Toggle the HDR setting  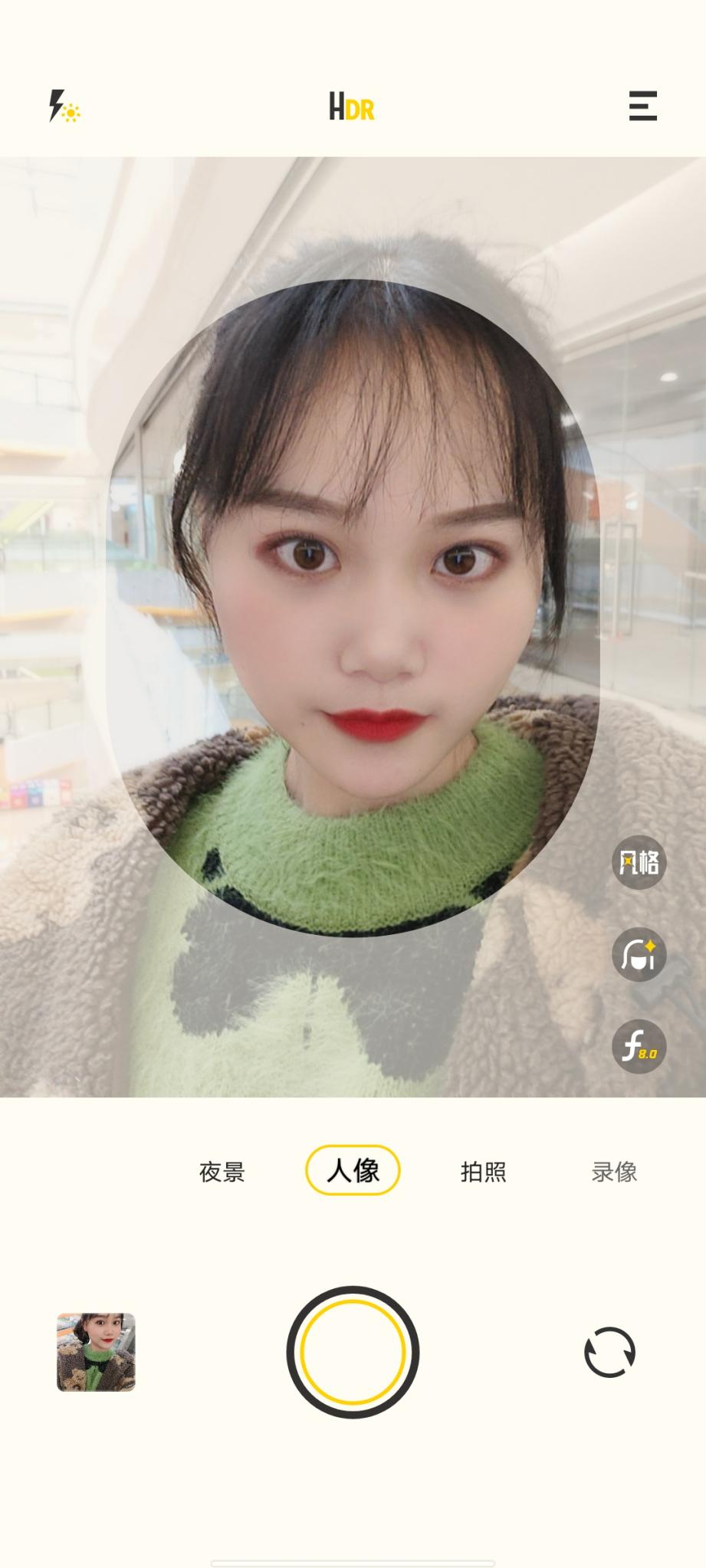pyautogui.click(x=352, y=107)
